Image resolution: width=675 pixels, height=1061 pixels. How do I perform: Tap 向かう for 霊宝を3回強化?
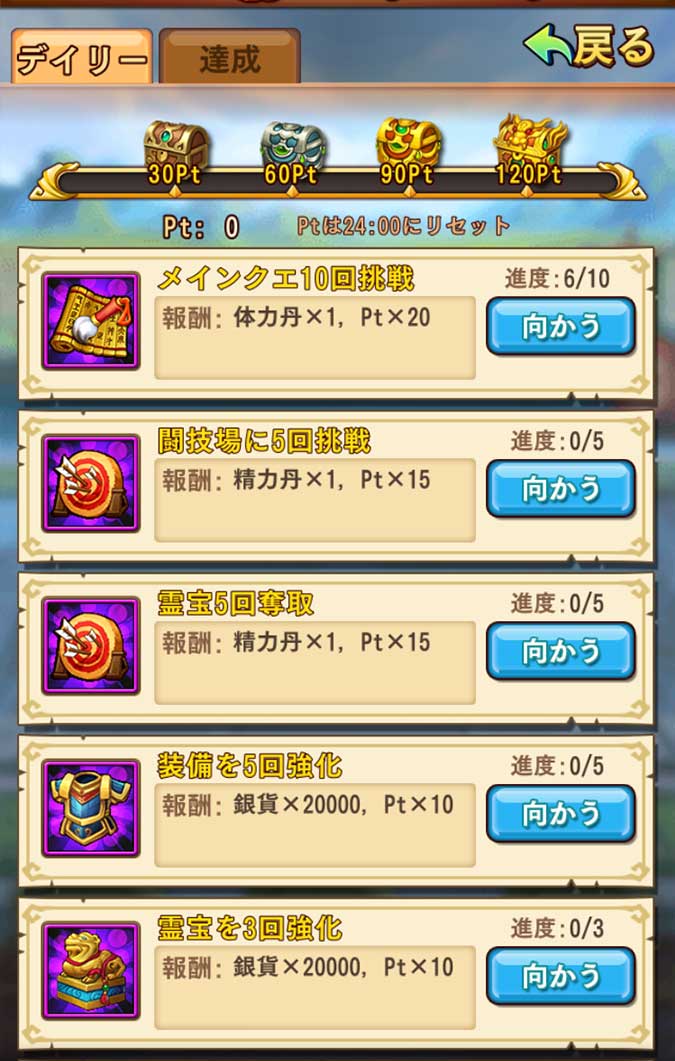click(x=560, y=974)
